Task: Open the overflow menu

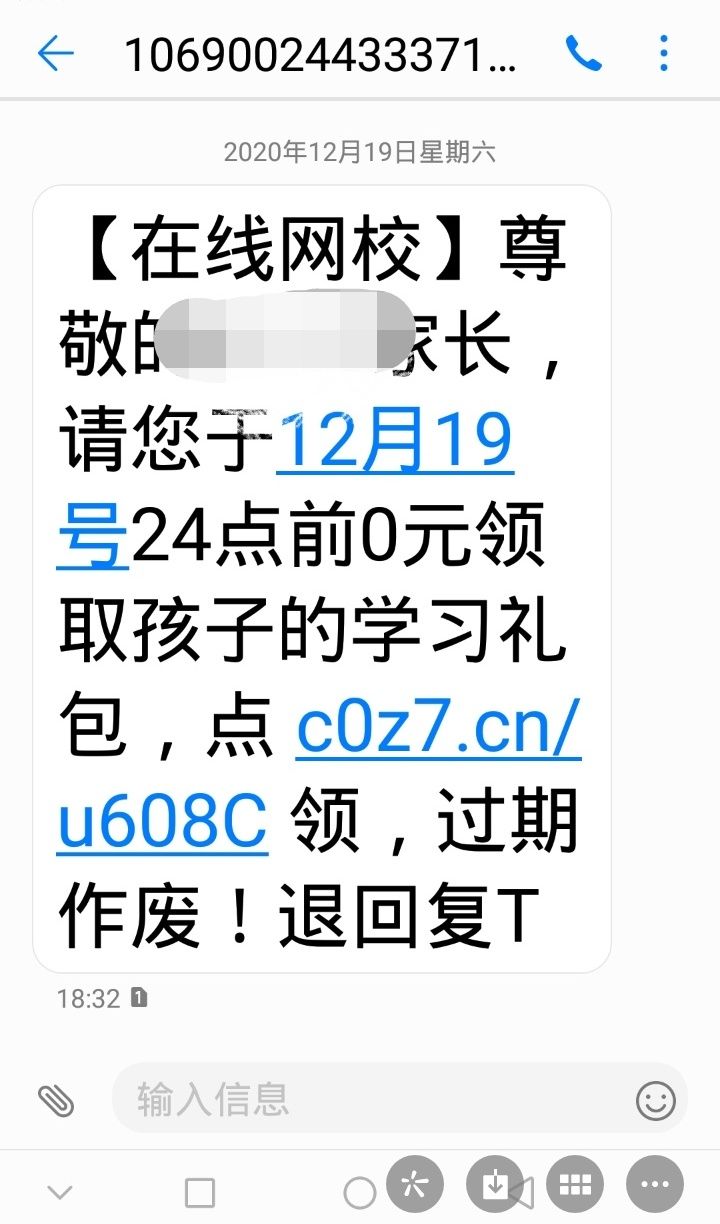Action: pyautogui.click(x=664, y=54)
